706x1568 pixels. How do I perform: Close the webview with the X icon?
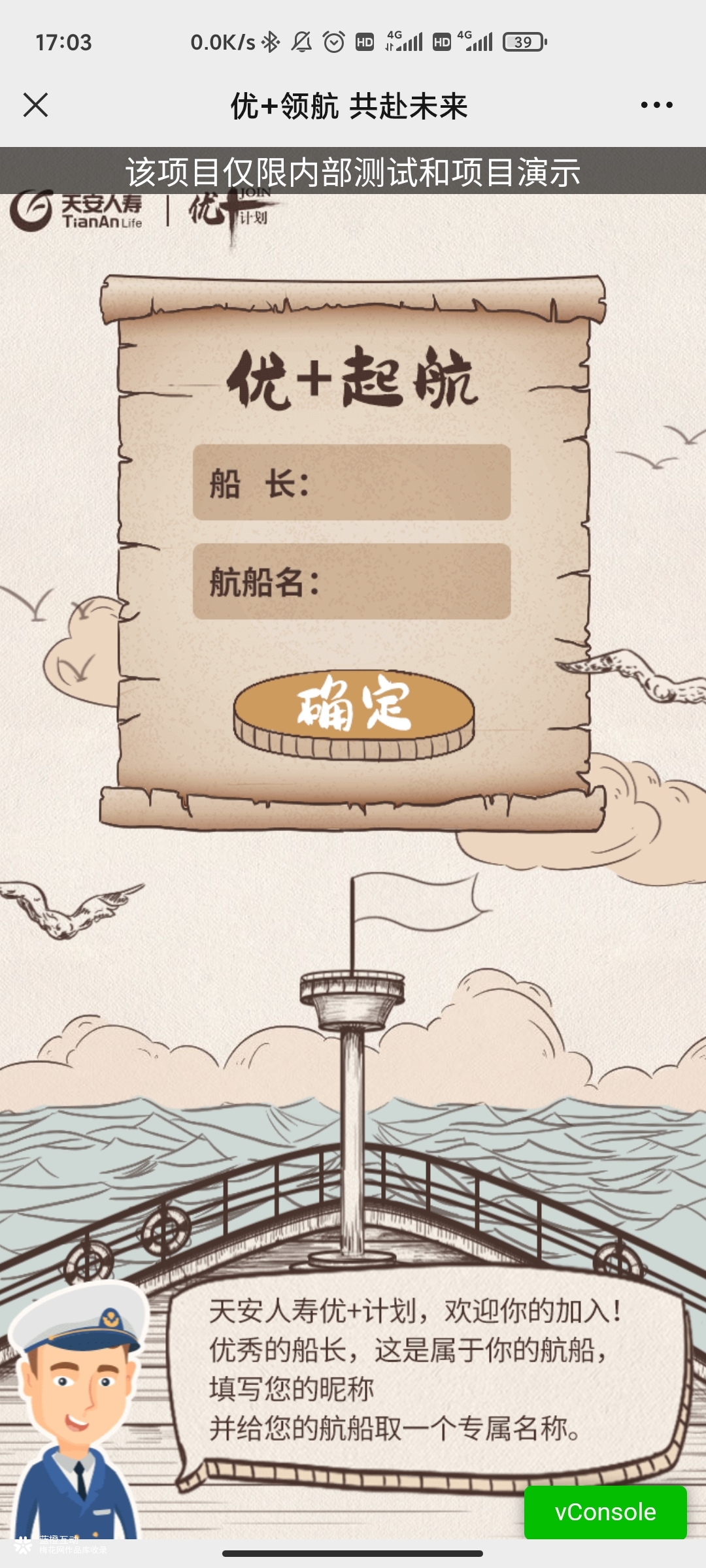pos(35,105)
